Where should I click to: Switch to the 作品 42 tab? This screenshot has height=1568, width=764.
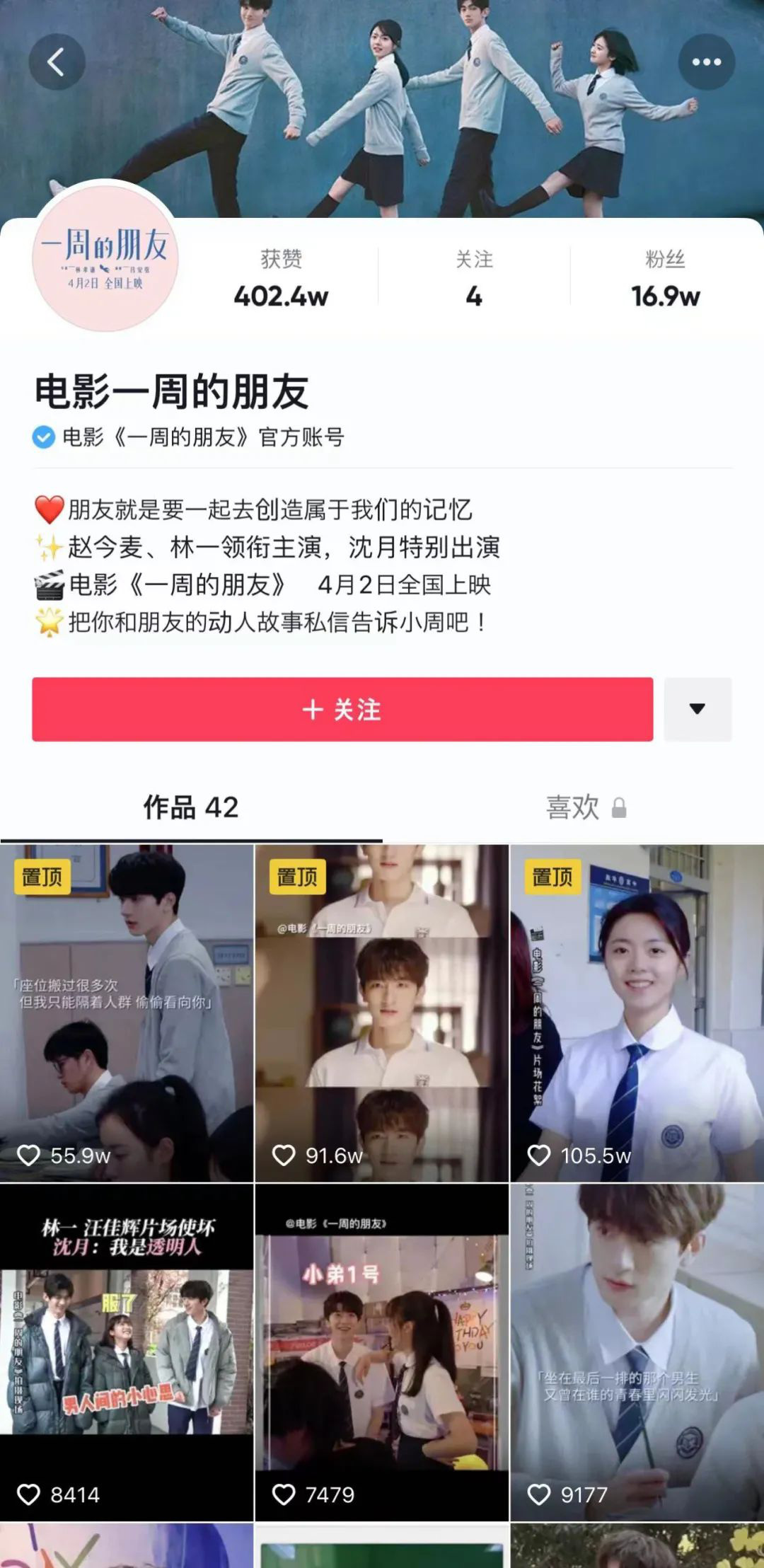191,807
